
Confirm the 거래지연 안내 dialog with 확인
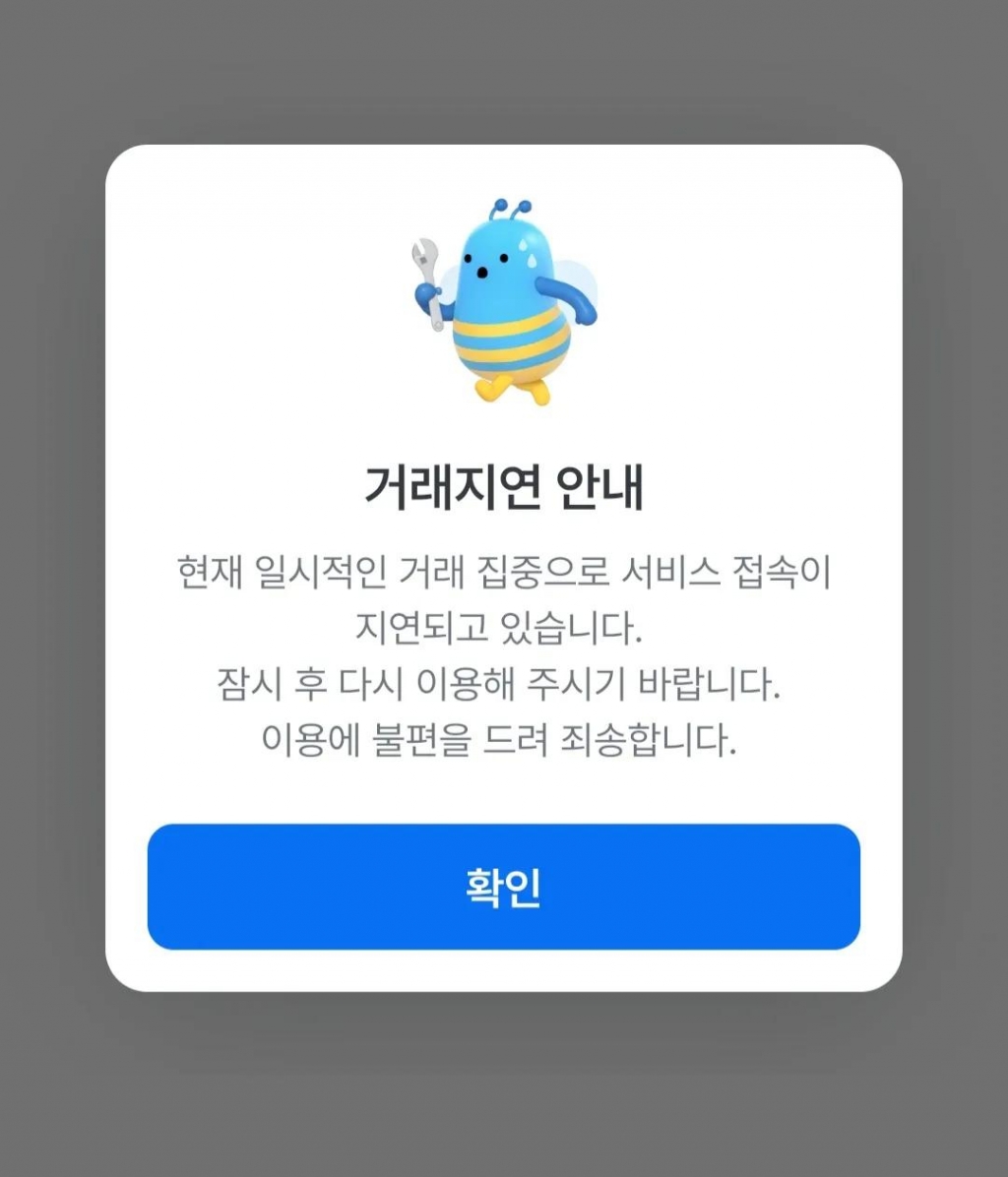click(503, 887)
